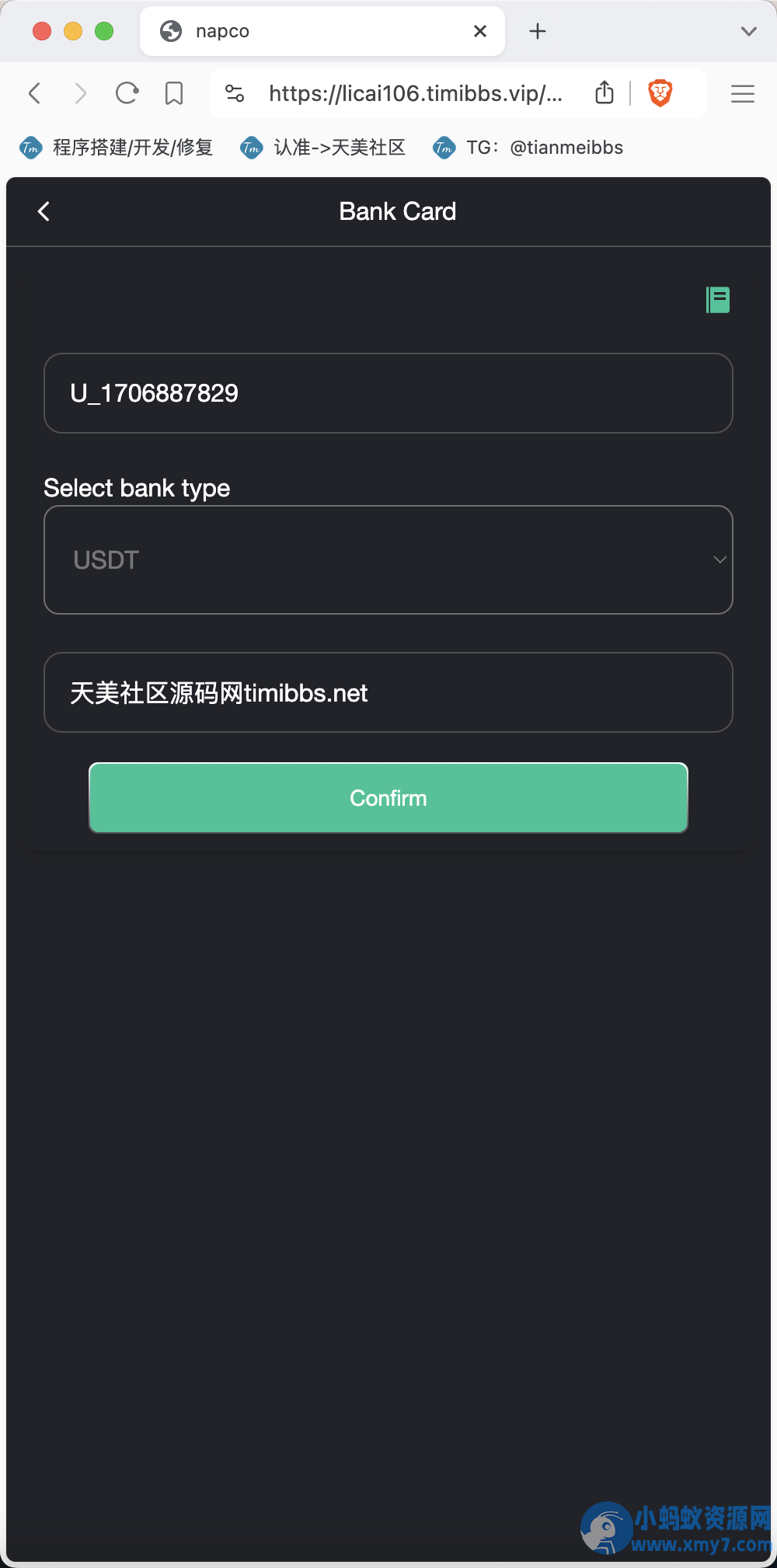This screenshot has height=1568, width=777.
Task: Edit the U_1706887829 text field
Action: pos(388,393)
